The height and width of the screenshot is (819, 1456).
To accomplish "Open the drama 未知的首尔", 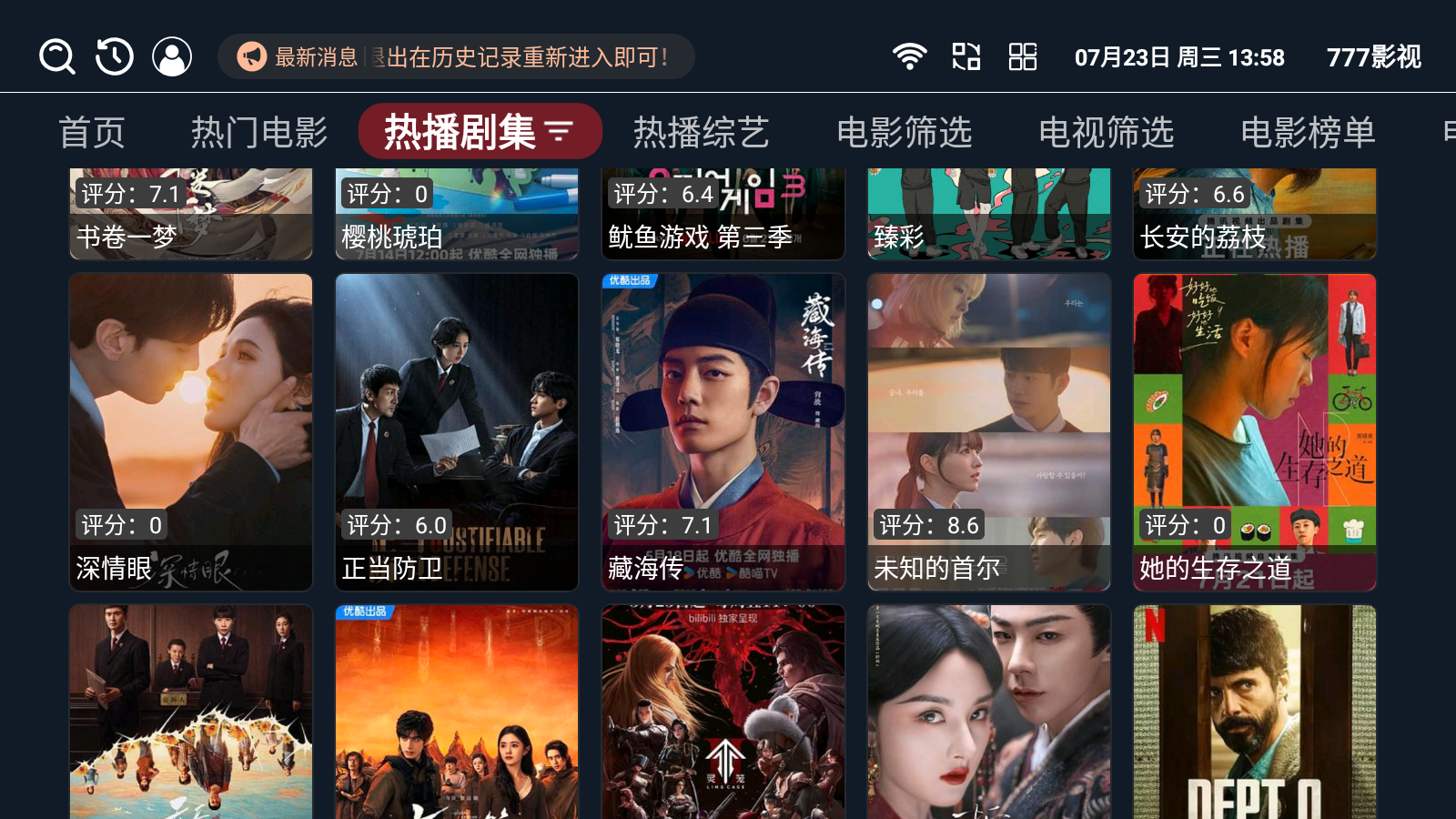I will [989, 432].
